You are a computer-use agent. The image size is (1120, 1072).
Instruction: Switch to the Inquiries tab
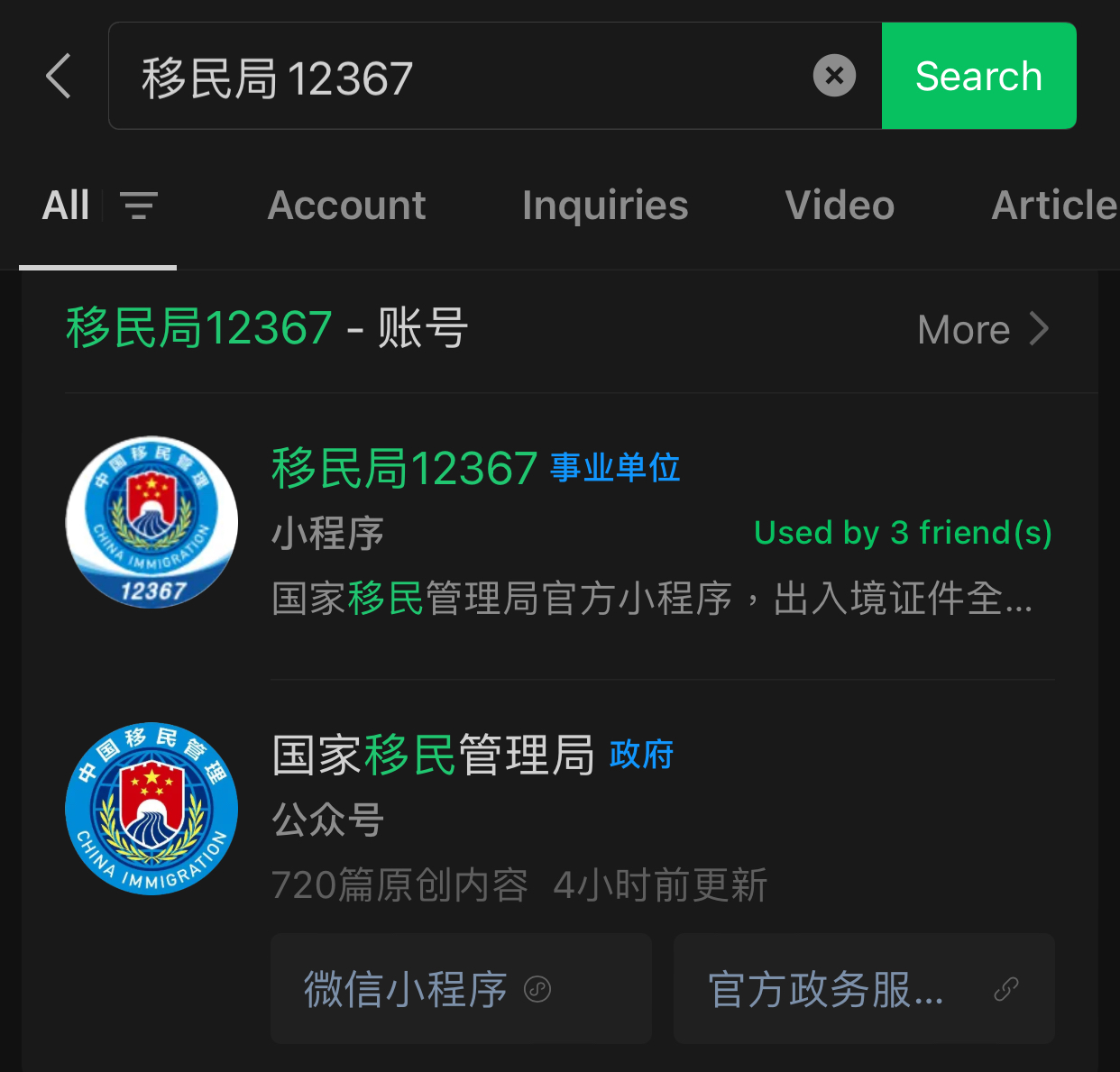605,206
